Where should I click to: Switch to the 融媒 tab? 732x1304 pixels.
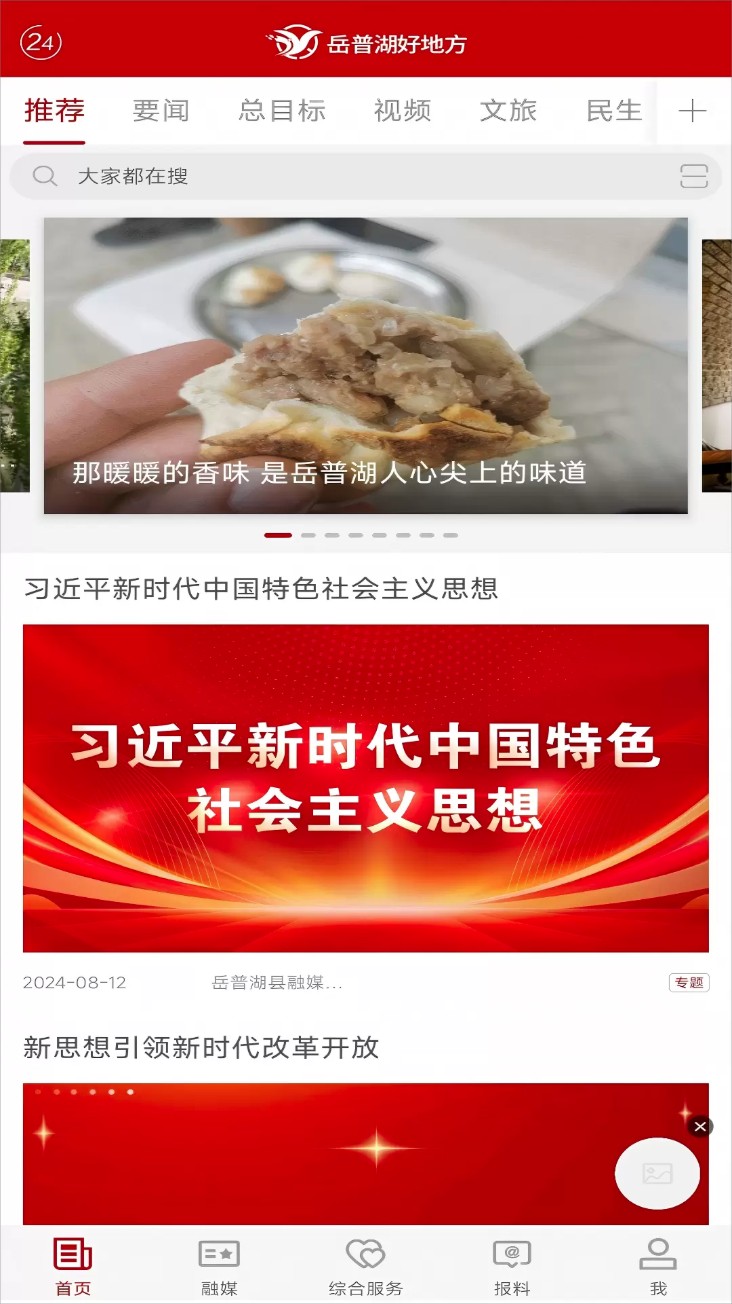pyautogui.click(x=219, y=1266)
